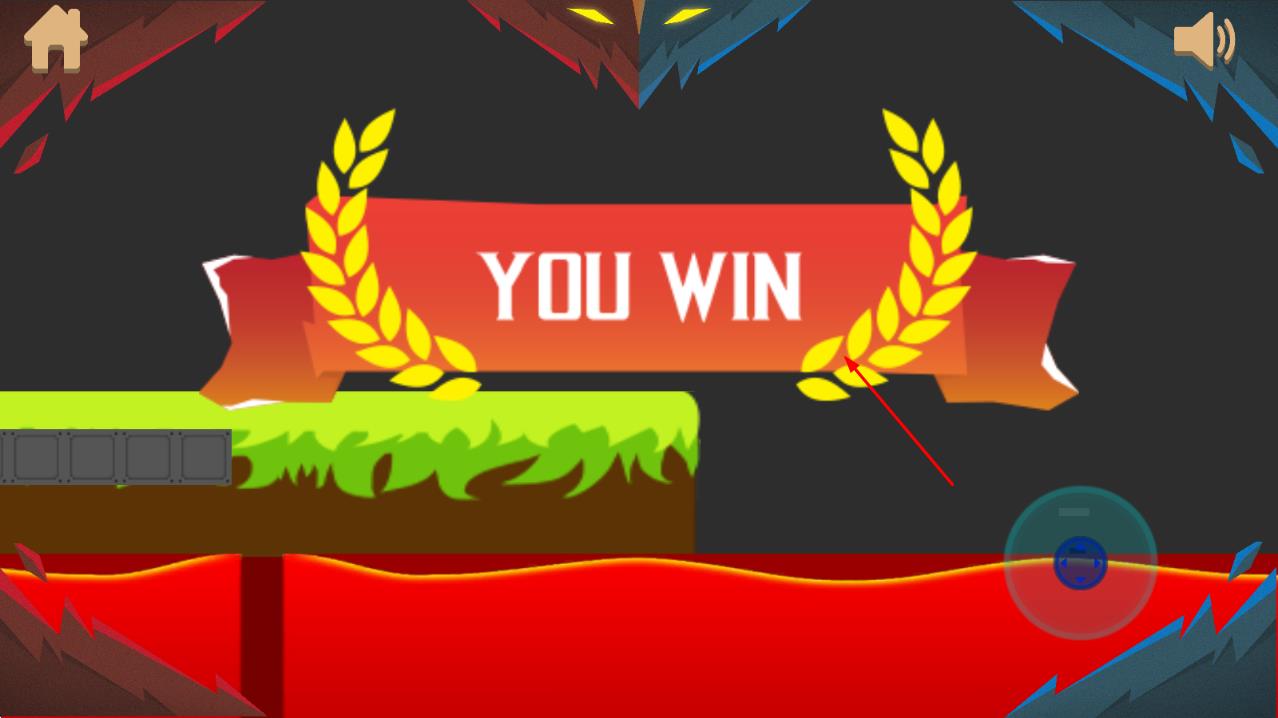Mute the game sound
Image resolution: width=1278 pixels, height=718 pixels.
1203,41
